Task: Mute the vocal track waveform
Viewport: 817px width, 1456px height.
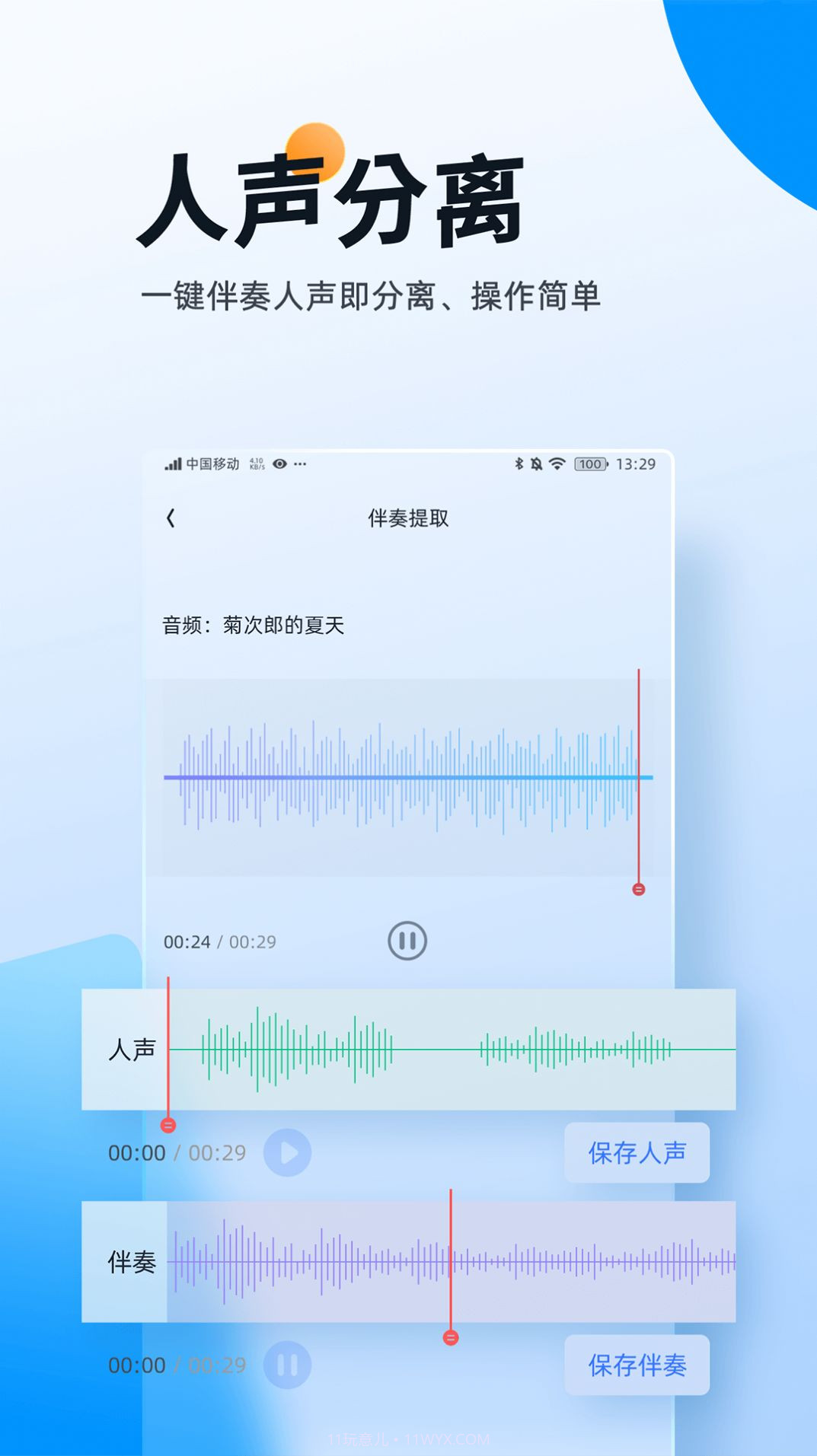Action: tap(419, 1050)
